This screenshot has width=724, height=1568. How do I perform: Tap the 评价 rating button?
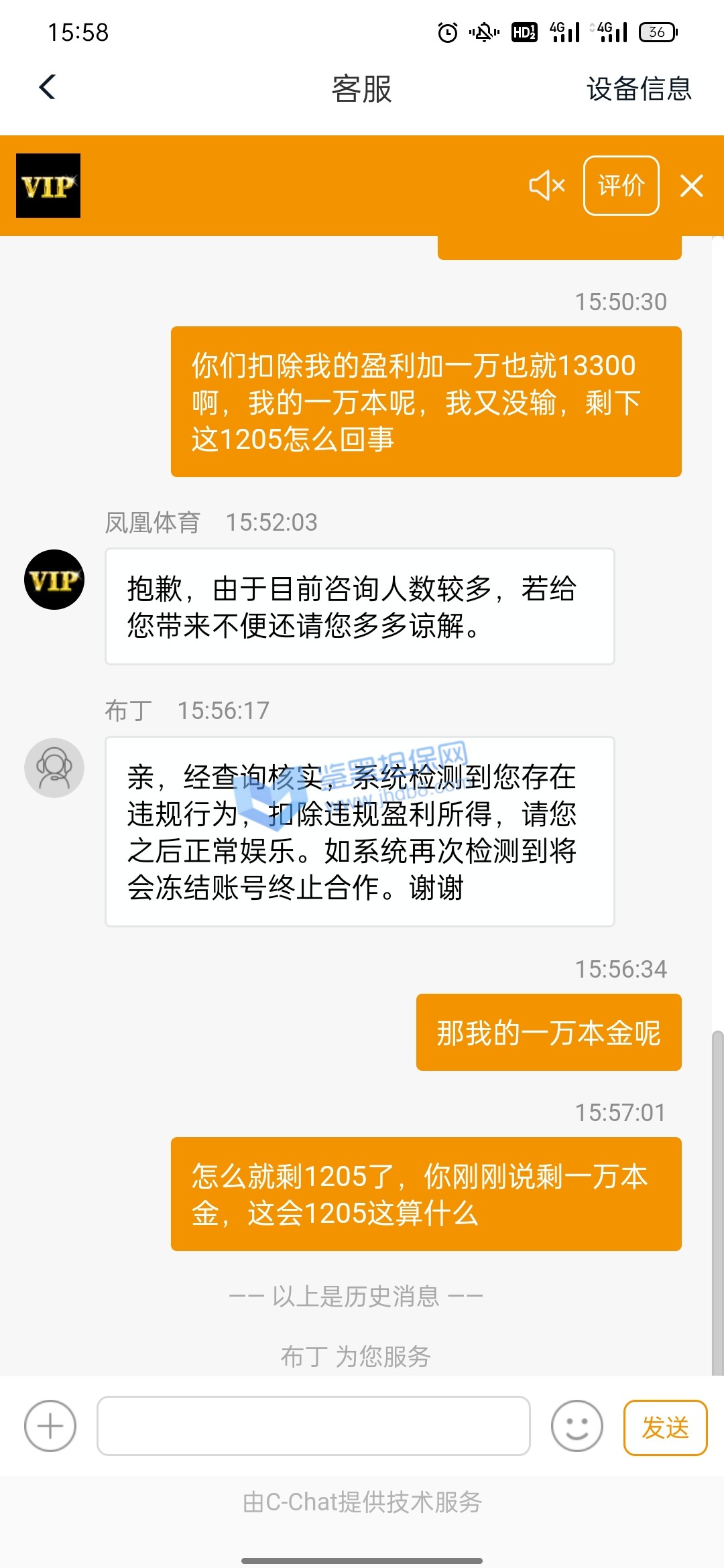coord(621,186)
